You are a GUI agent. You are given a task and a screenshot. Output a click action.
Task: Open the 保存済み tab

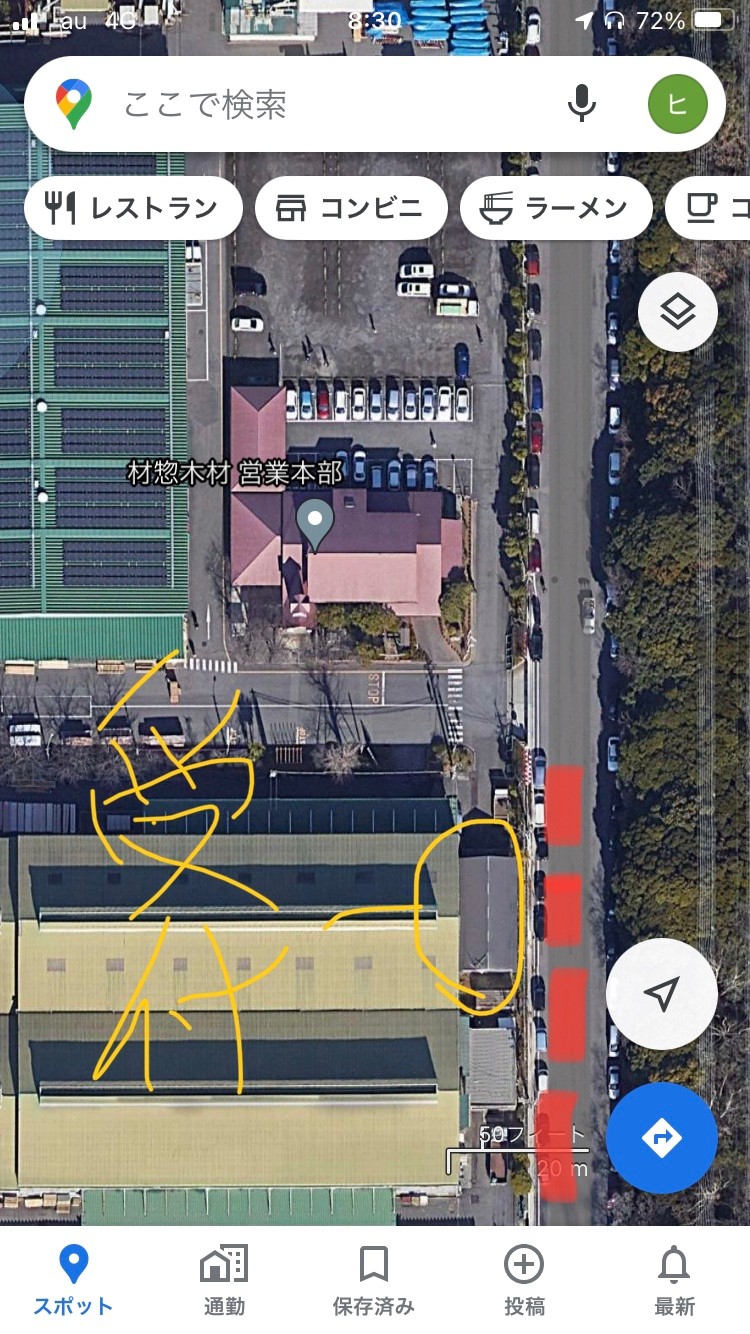[x=374, y=1280]
